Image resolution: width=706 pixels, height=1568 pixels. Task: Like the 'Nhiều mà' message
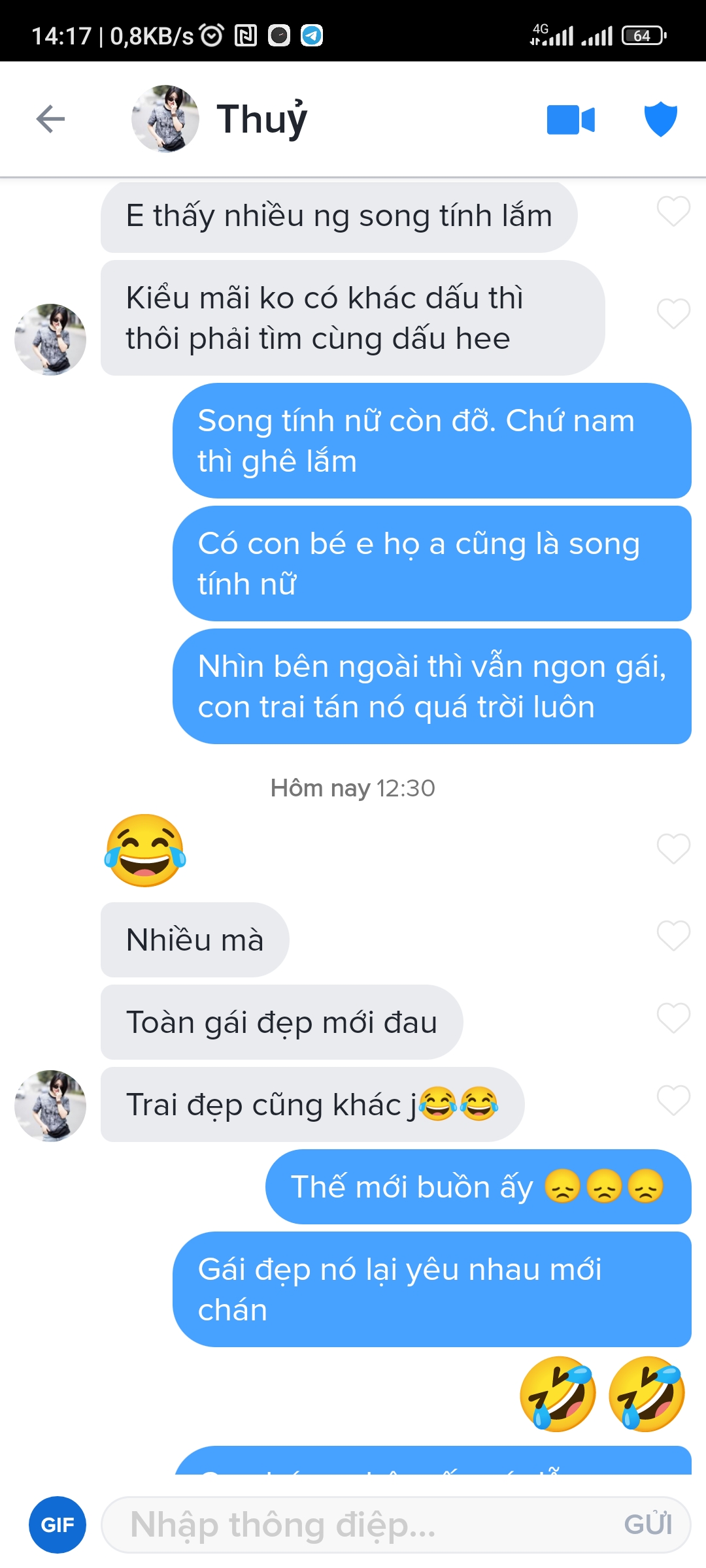click(x=673, y=936)
